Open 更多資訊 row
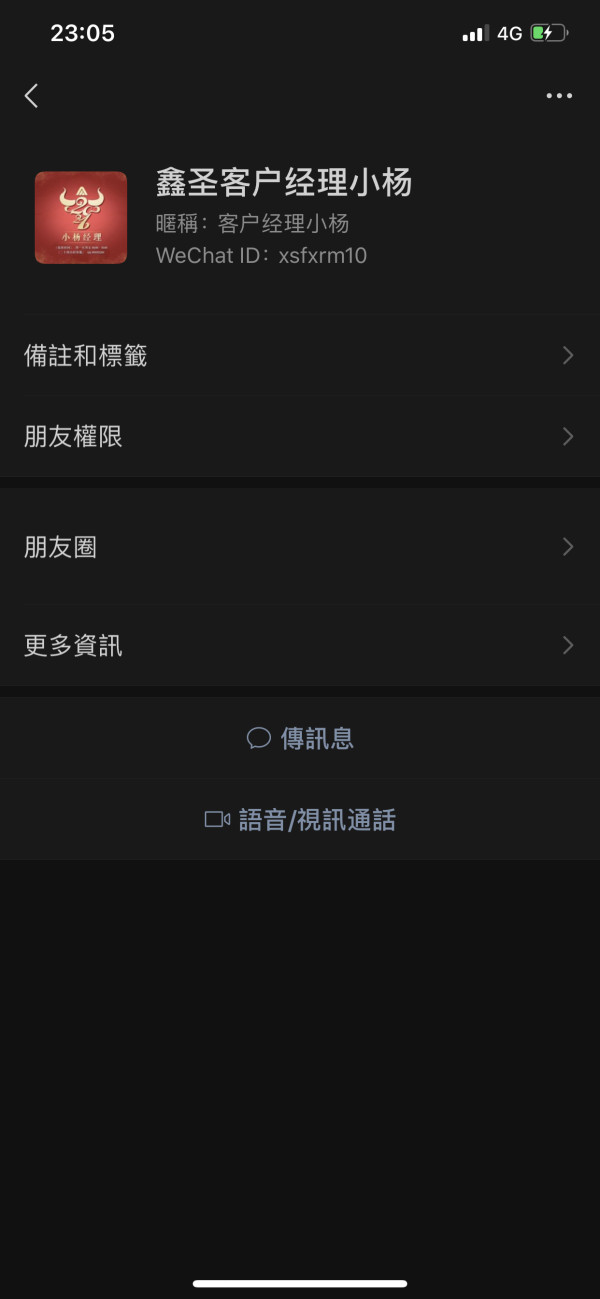Image resolution: width=600 pixels, height=1299 pixels. pyautogui.click(x=300, y=645)
